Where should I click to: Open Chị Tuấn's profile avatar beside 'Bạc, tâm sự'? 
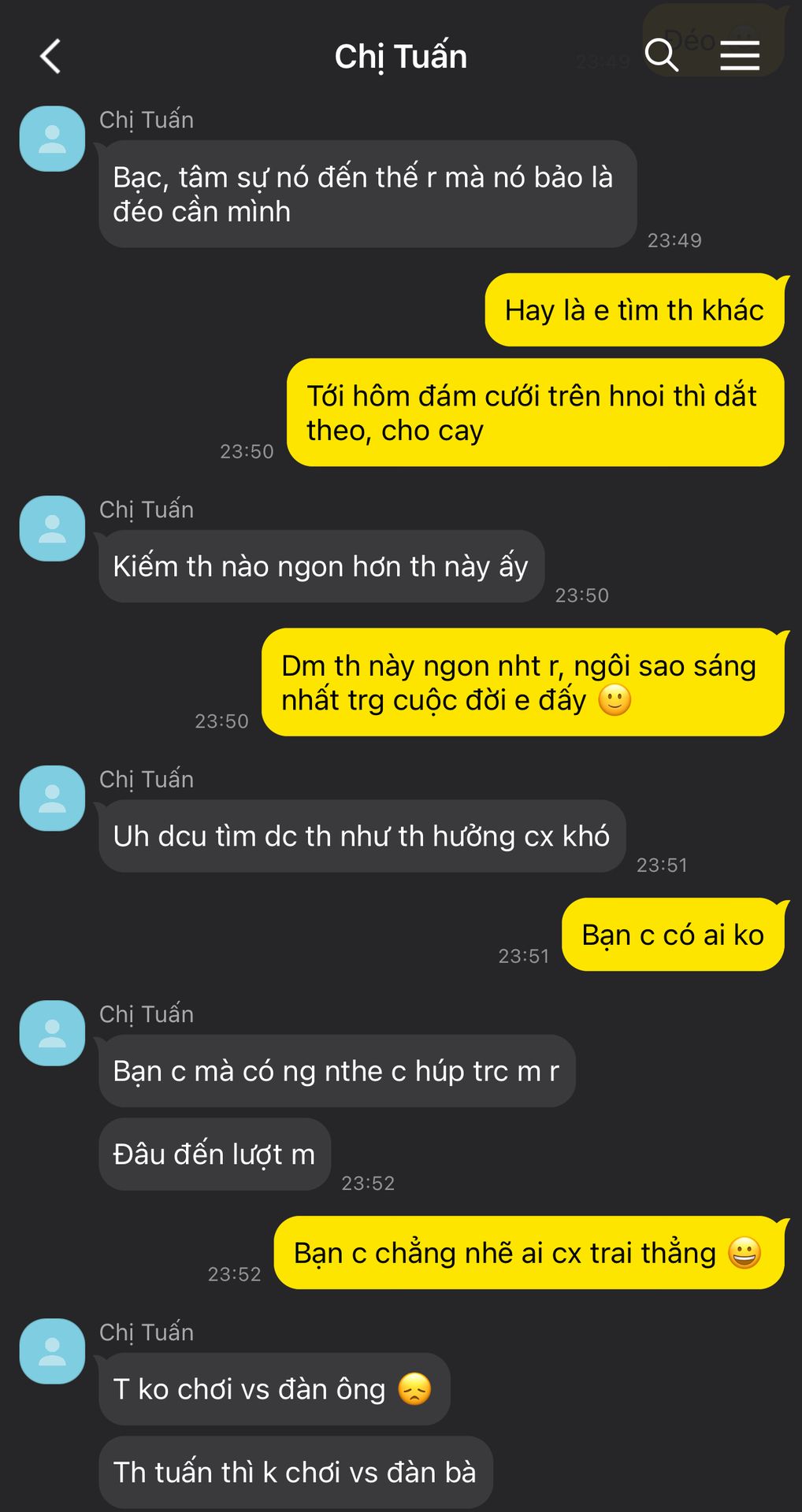(x=52, y=139)
